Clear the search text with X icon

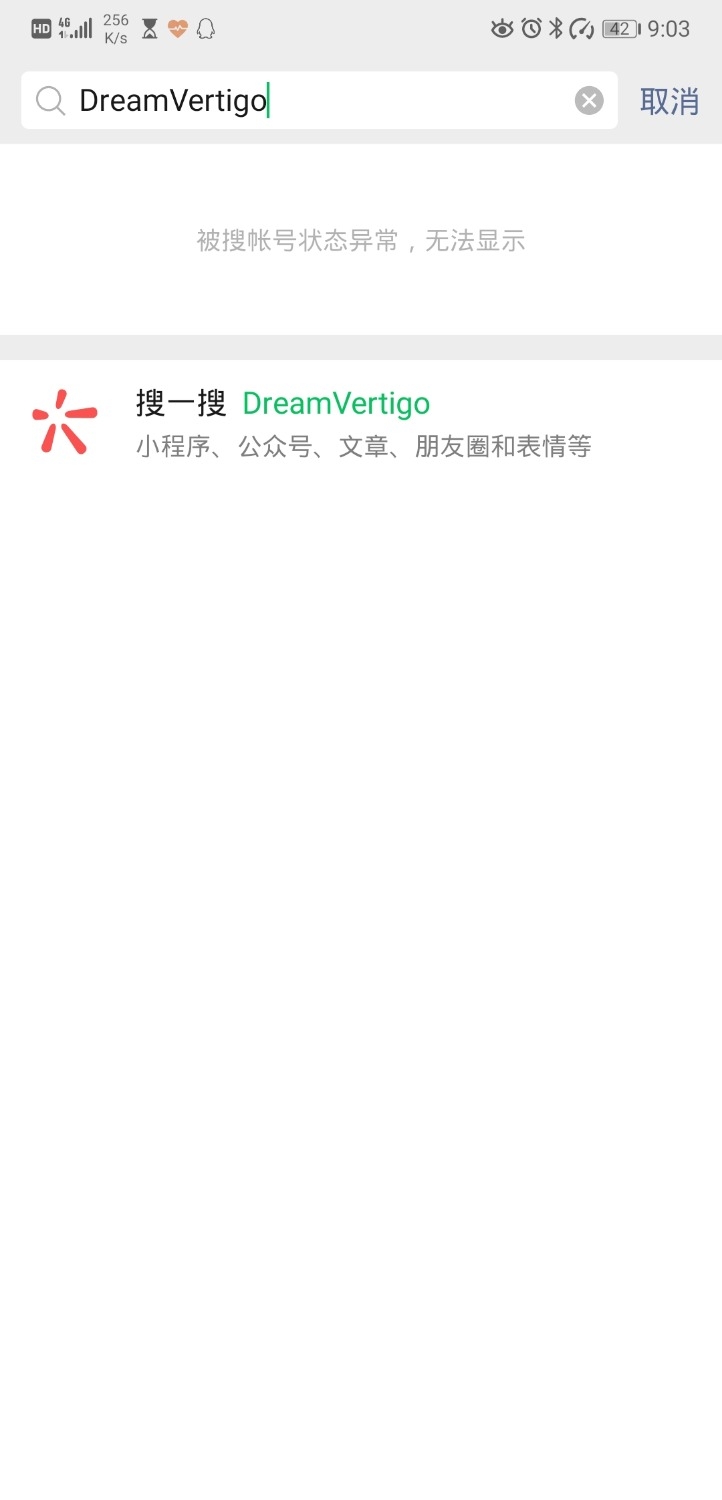pyautogui.click(x=589, y=101)
